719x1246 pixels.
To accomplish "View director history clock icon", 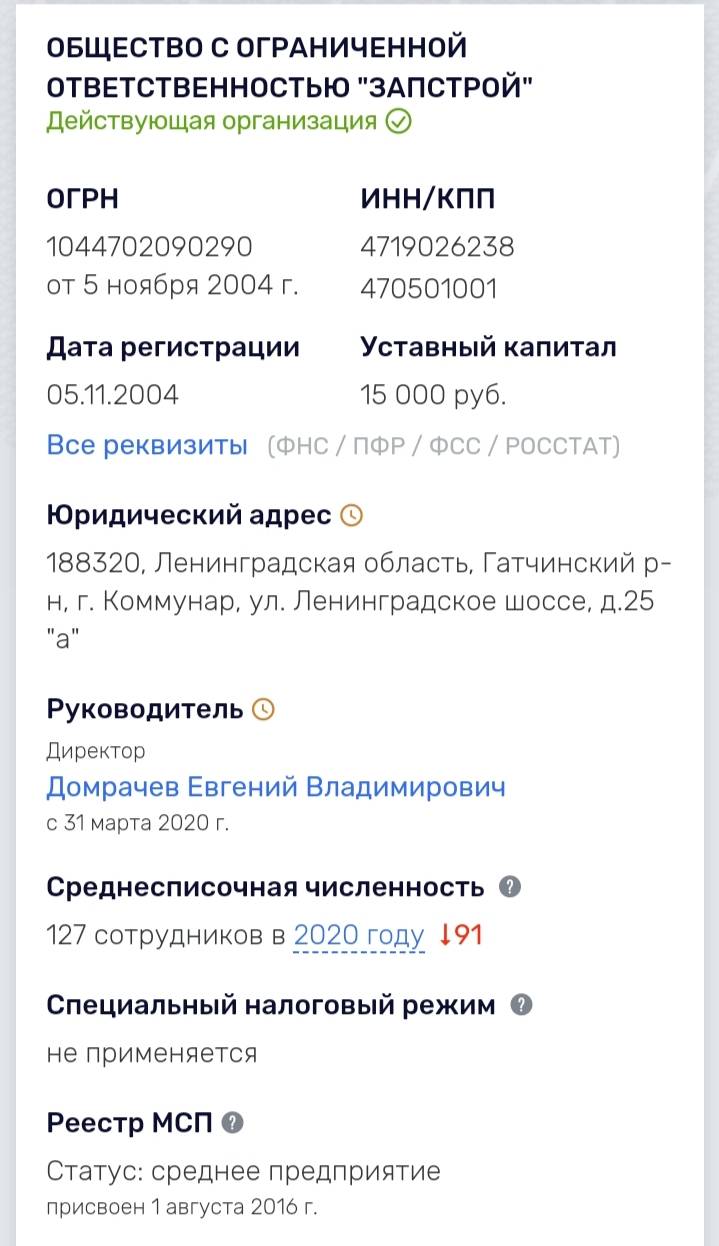I will [264, 710].
